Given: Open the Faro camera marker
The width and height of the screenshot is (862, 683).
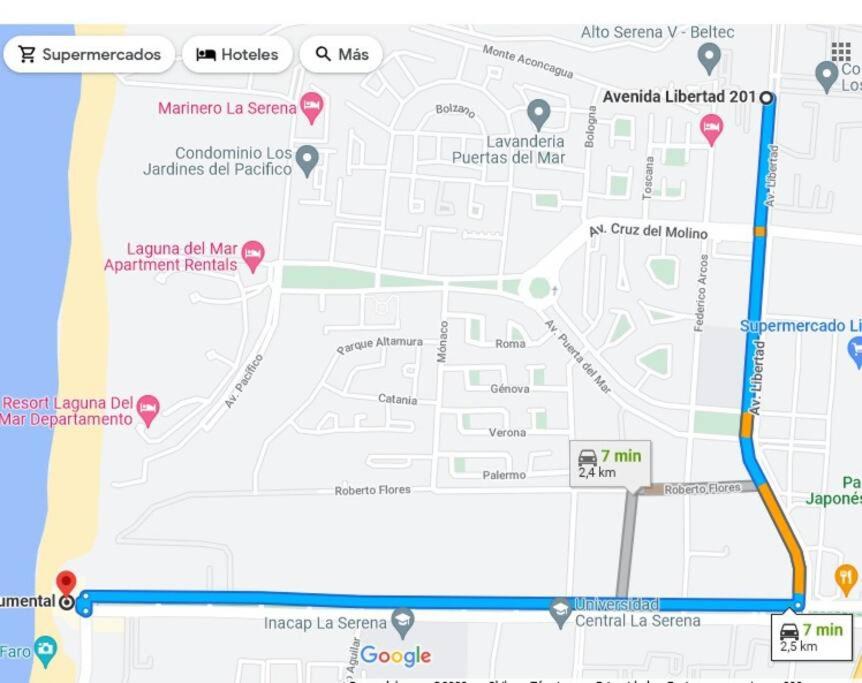Looking at the screenshot, I should tap(45, 651).
